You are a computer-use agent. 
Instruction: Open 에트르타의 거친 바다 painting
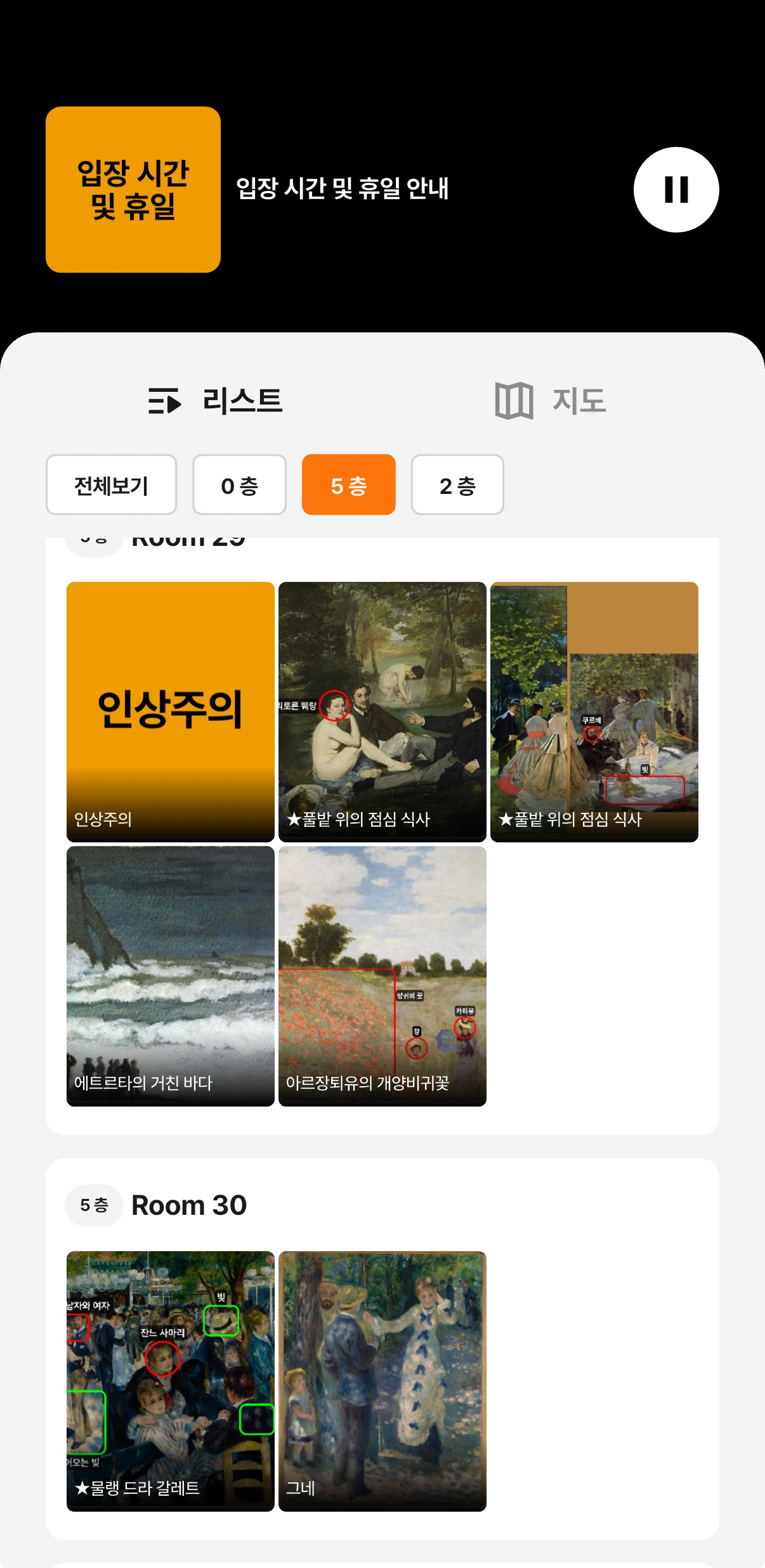170,976
